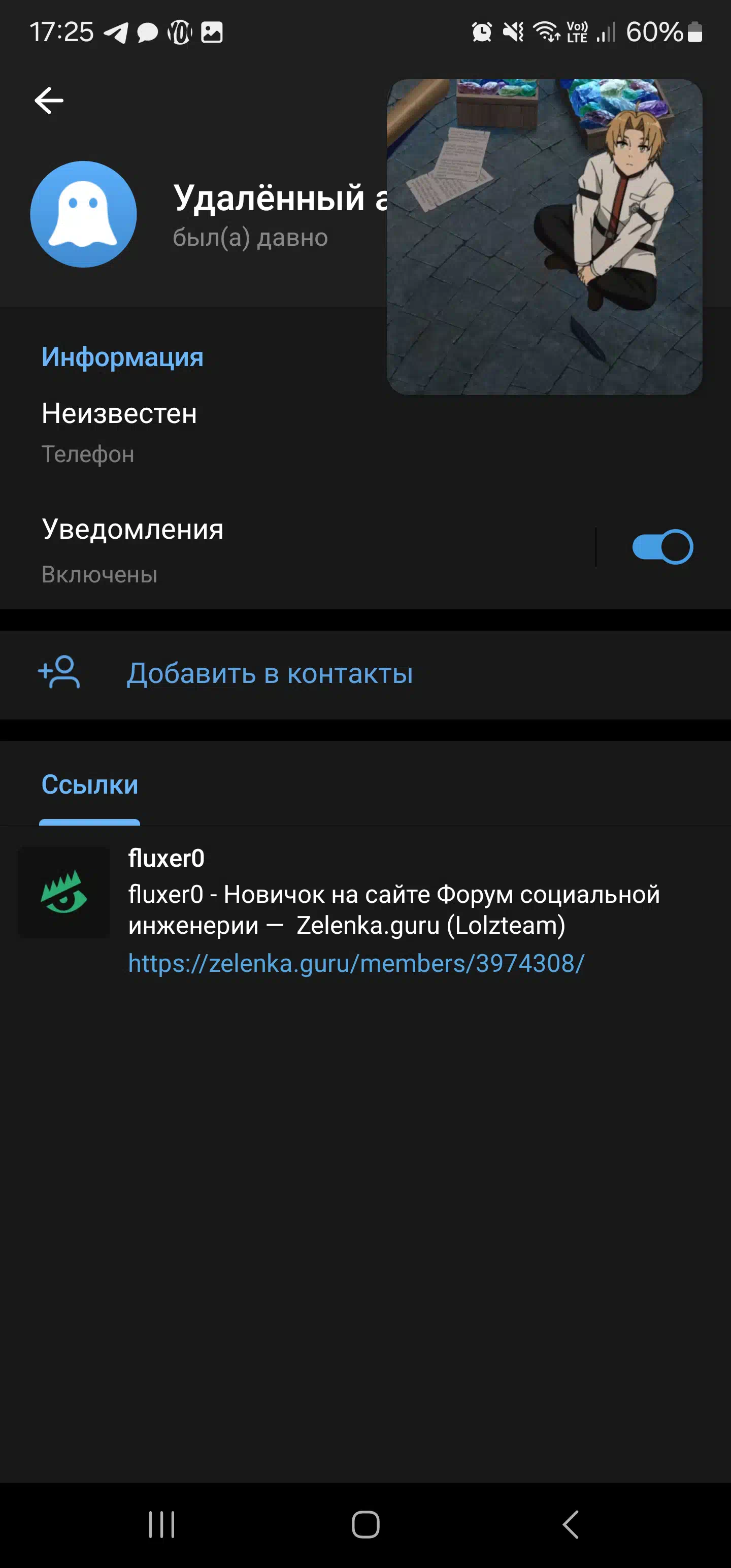Screen dimensions: 731x1568
Task: Select the Ссылки tab
Action: 89,785
